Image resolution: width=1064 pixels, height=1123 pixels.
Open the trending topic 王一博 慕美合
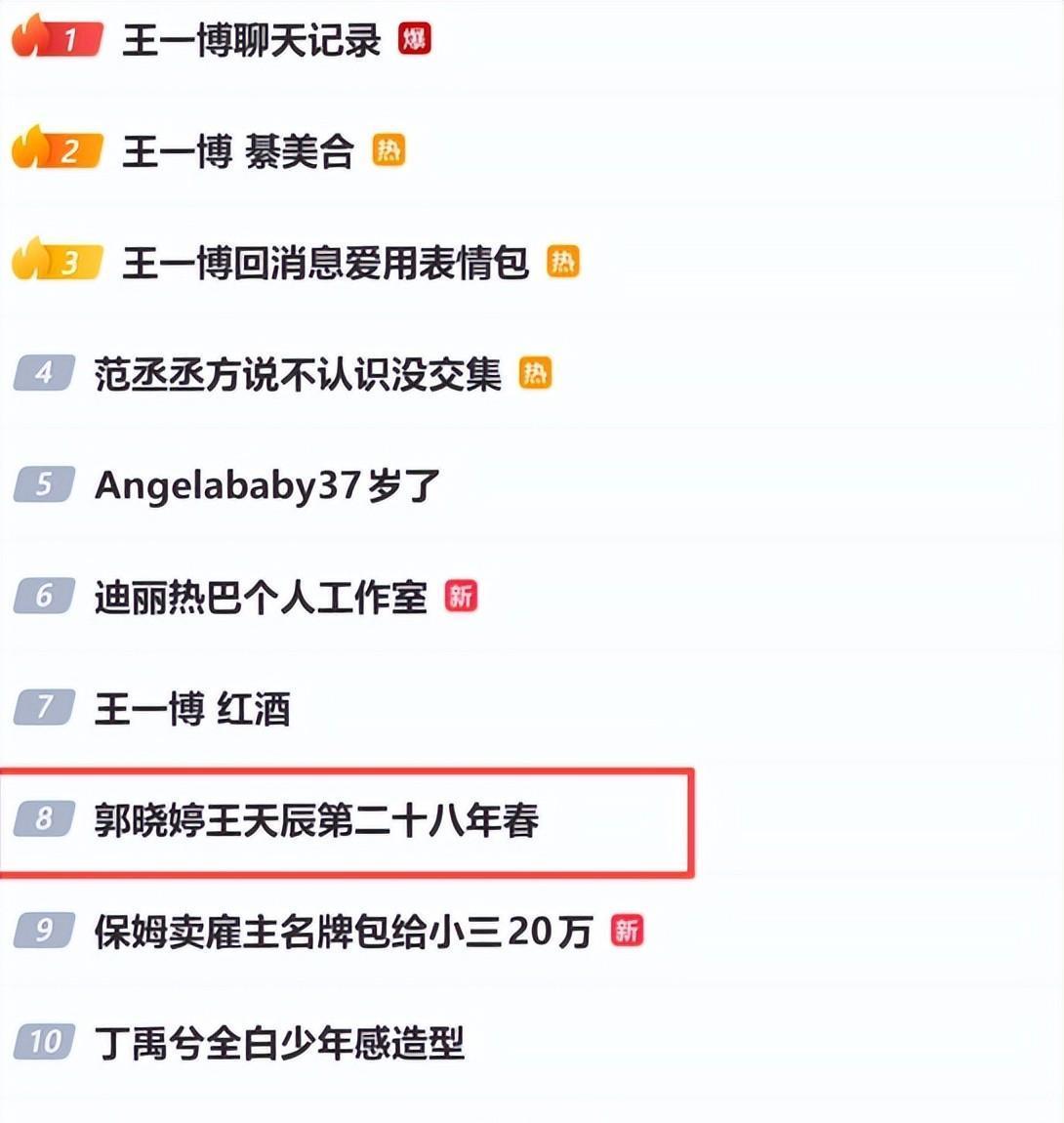(237, 152)
